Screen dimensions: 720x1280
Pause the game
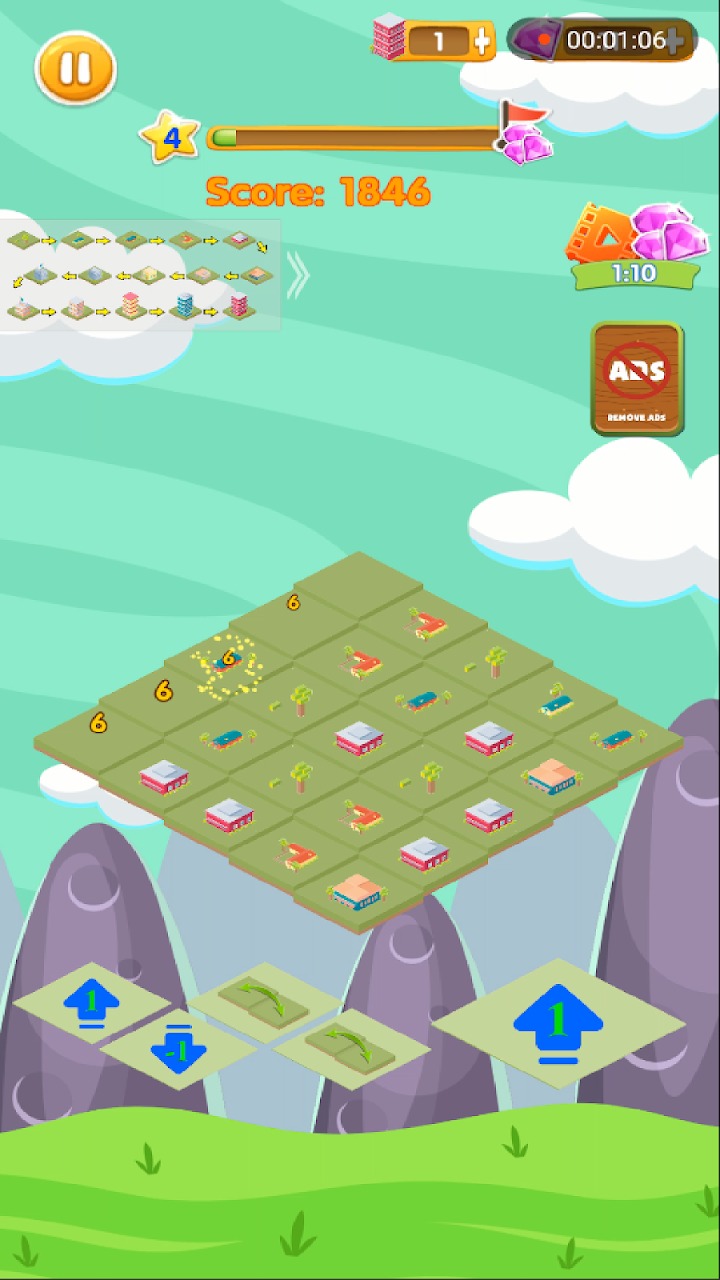pos(76,69)
